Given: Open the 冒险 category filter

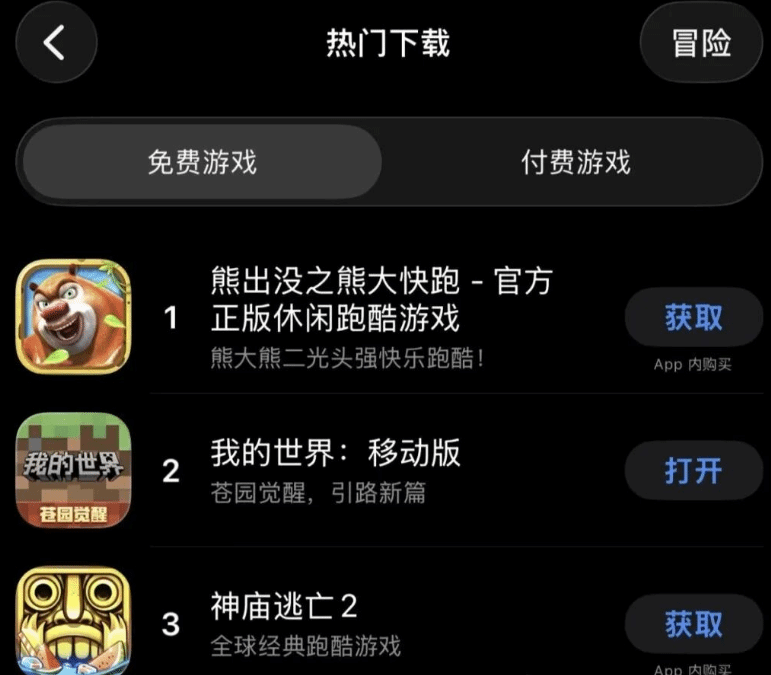Looking at the screenshot, I should coord(701,44).
